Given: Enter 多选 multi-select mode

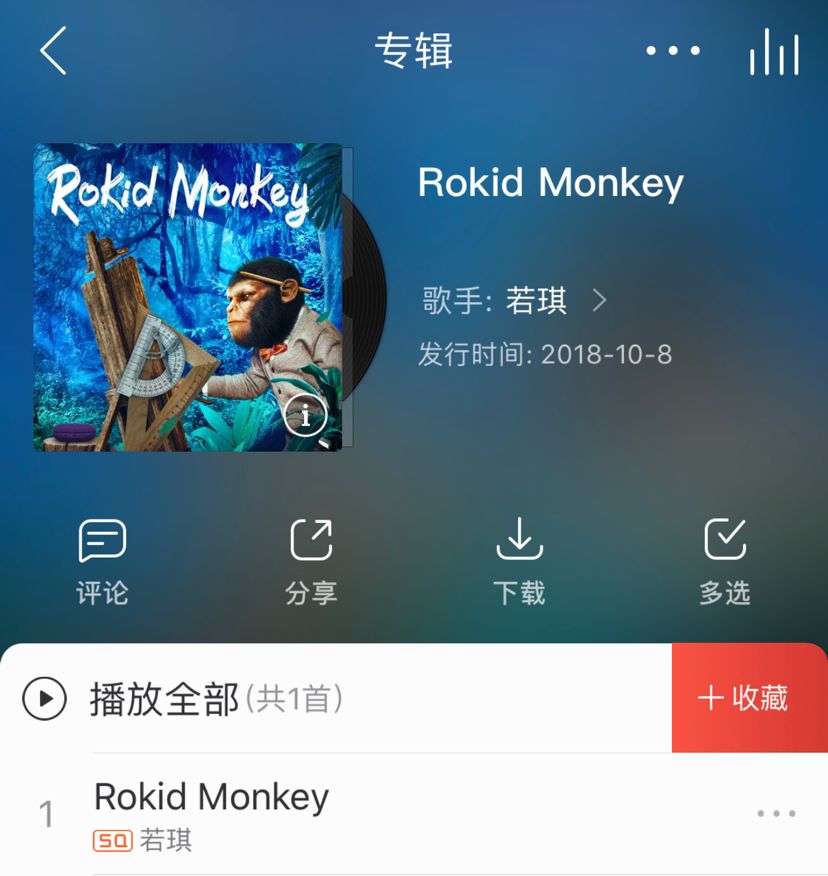Looking at the screenshot, I should [725, 561].
